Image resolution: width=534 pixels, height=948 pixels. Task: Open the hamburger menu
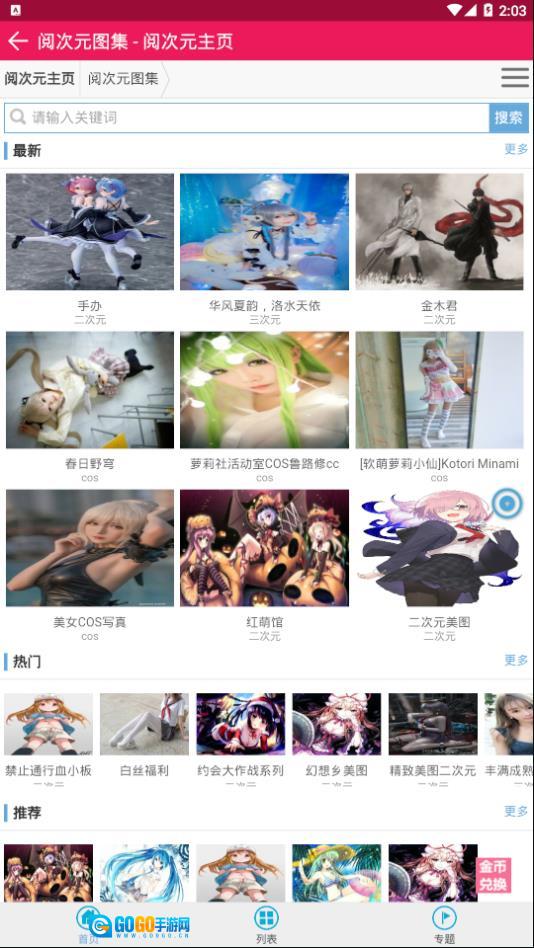click(515, 78)
